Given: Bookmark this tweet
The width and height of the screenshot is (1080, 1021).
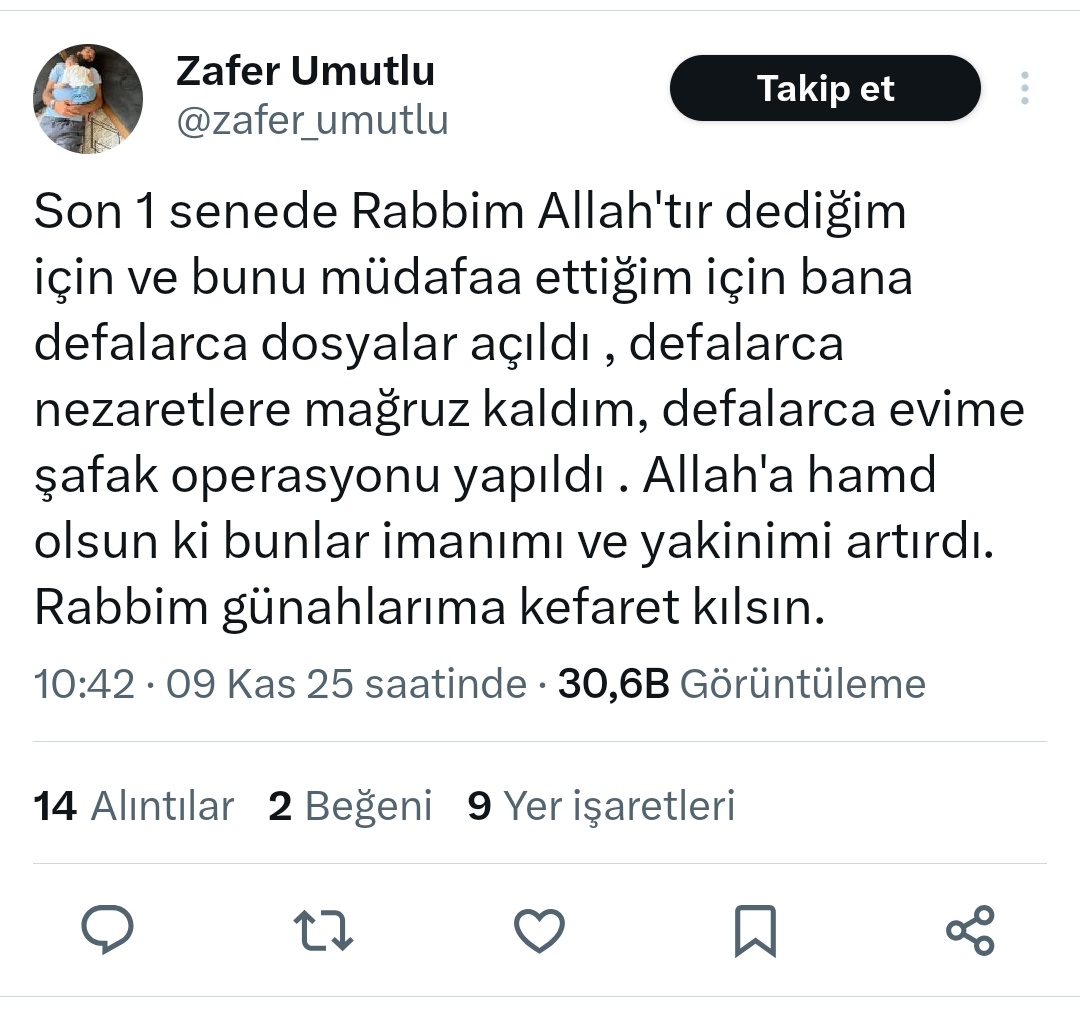Looking at the screenshot, I should click(x=755, y=930).
